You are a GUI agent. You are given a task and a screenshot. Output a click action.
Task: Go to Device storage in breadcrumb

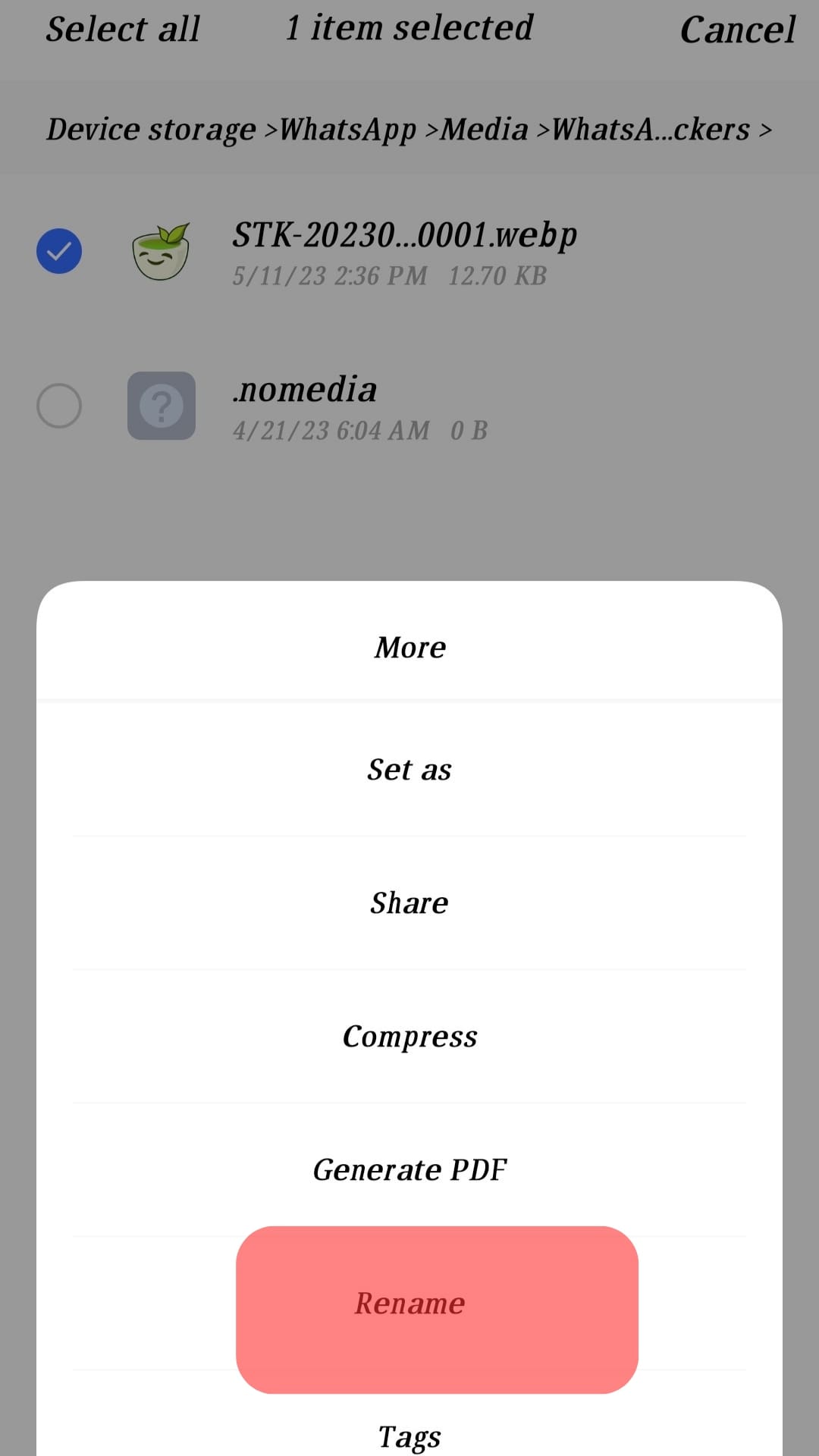(151, 130)
